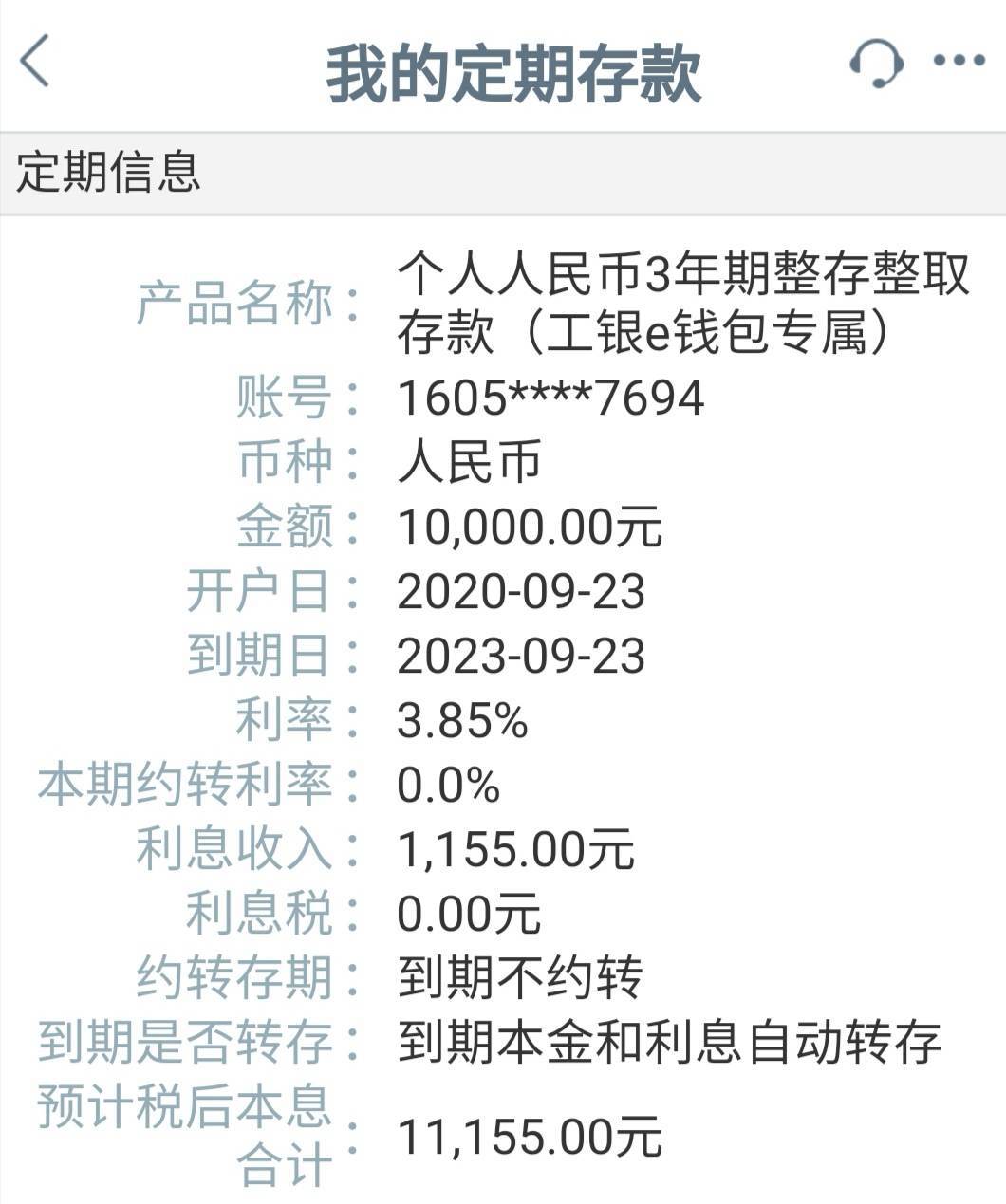Open the three-dot overflow menu

(959, 62)
